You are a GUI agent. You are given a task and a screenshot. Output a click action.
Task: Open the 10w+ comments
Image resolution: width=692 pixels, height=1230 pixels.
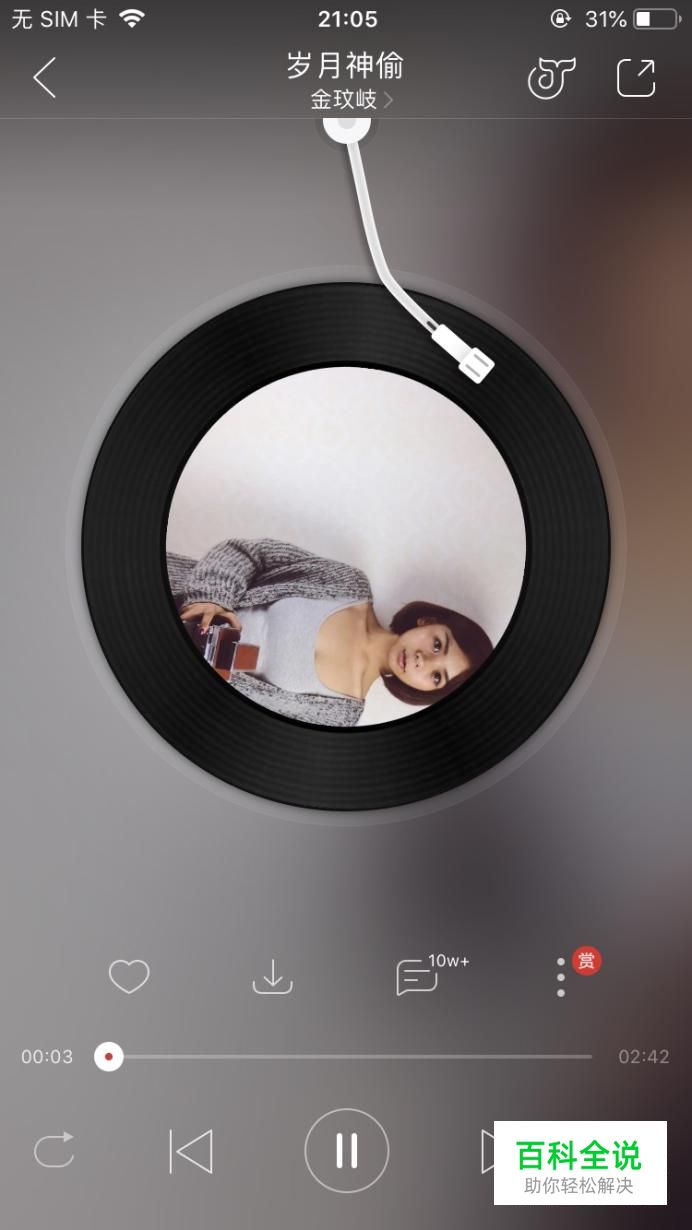coord(418,976)
